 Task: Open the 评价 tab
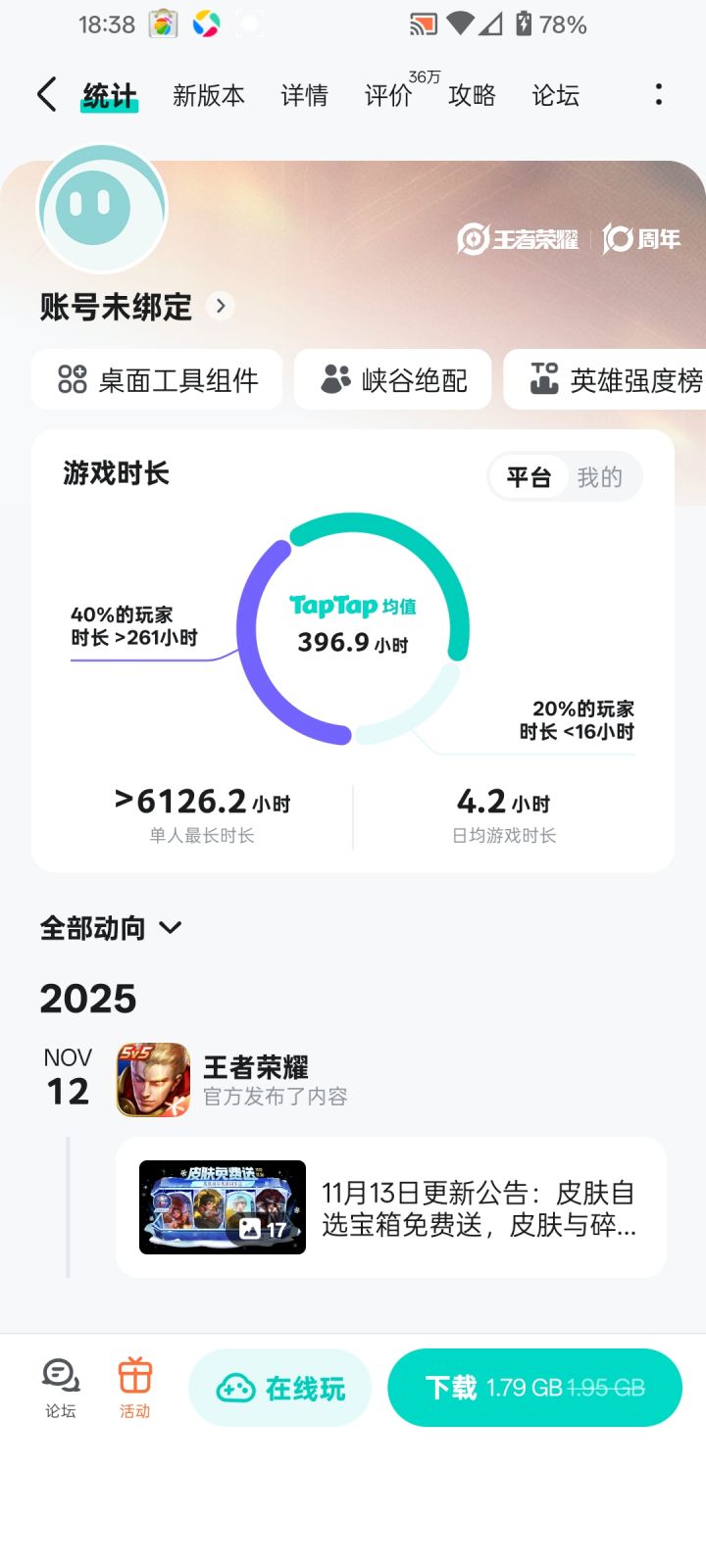click(389, 95)
